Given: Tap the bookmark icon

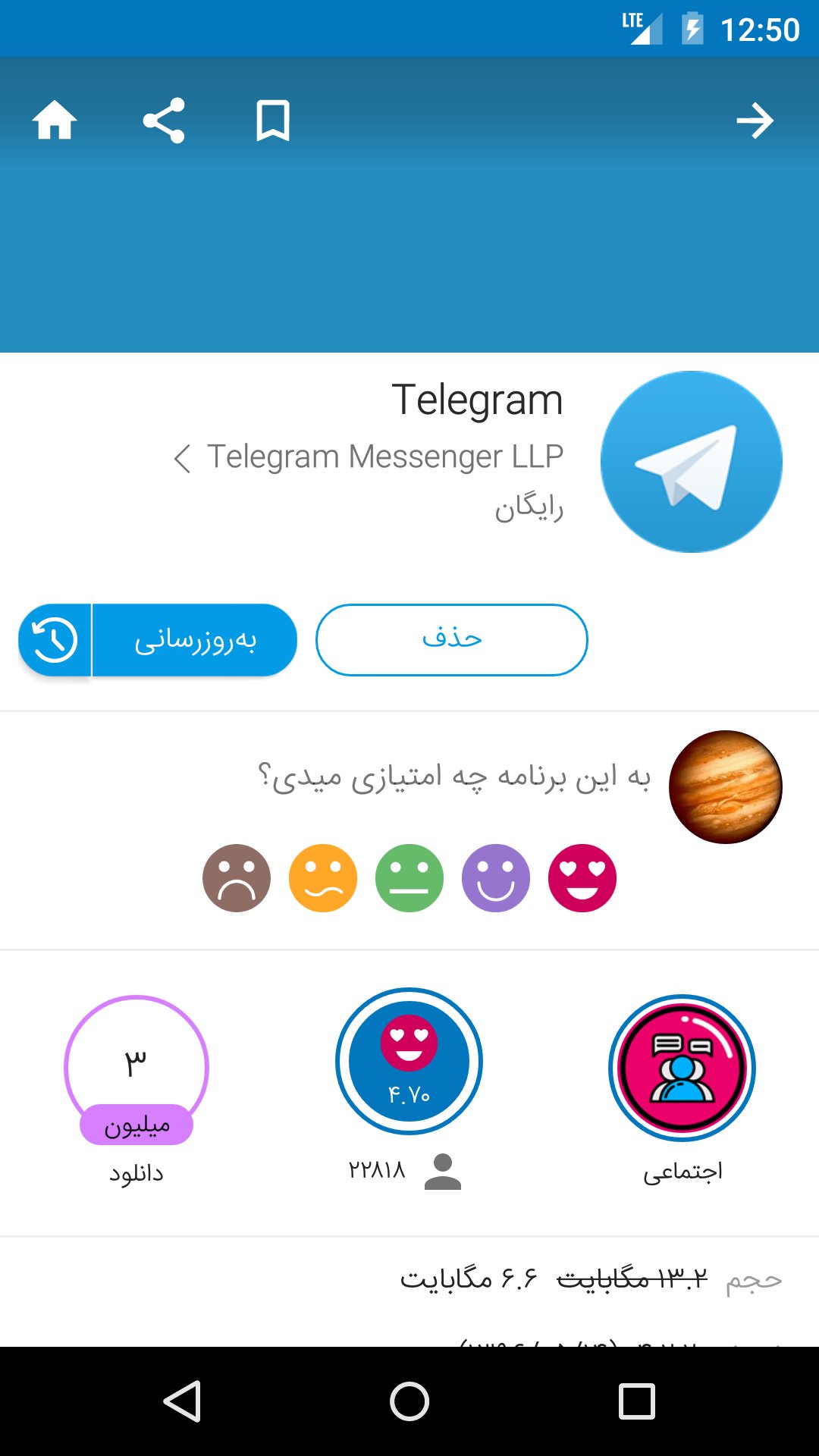Looking at the screenshot, I should [273, 120].
